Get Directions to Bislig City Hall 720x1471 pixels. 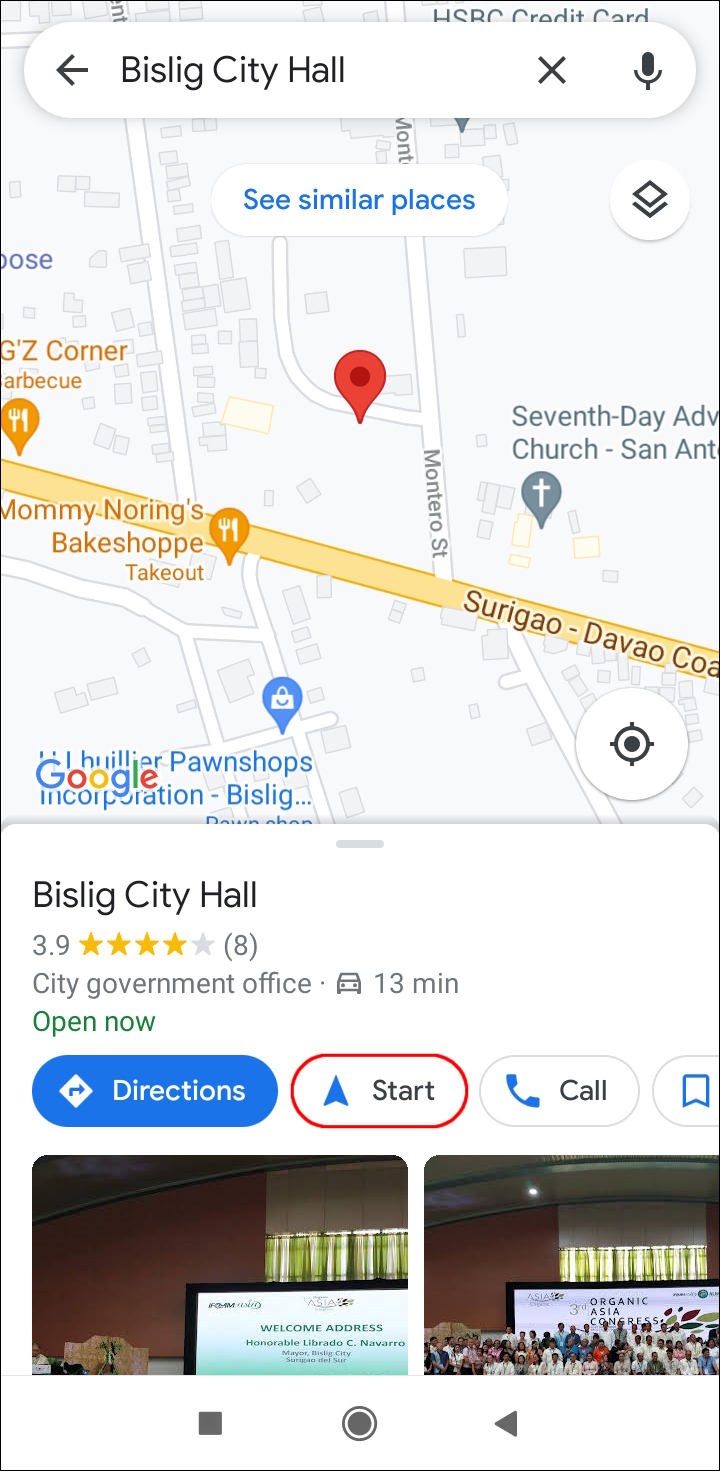pos(155,1090)
